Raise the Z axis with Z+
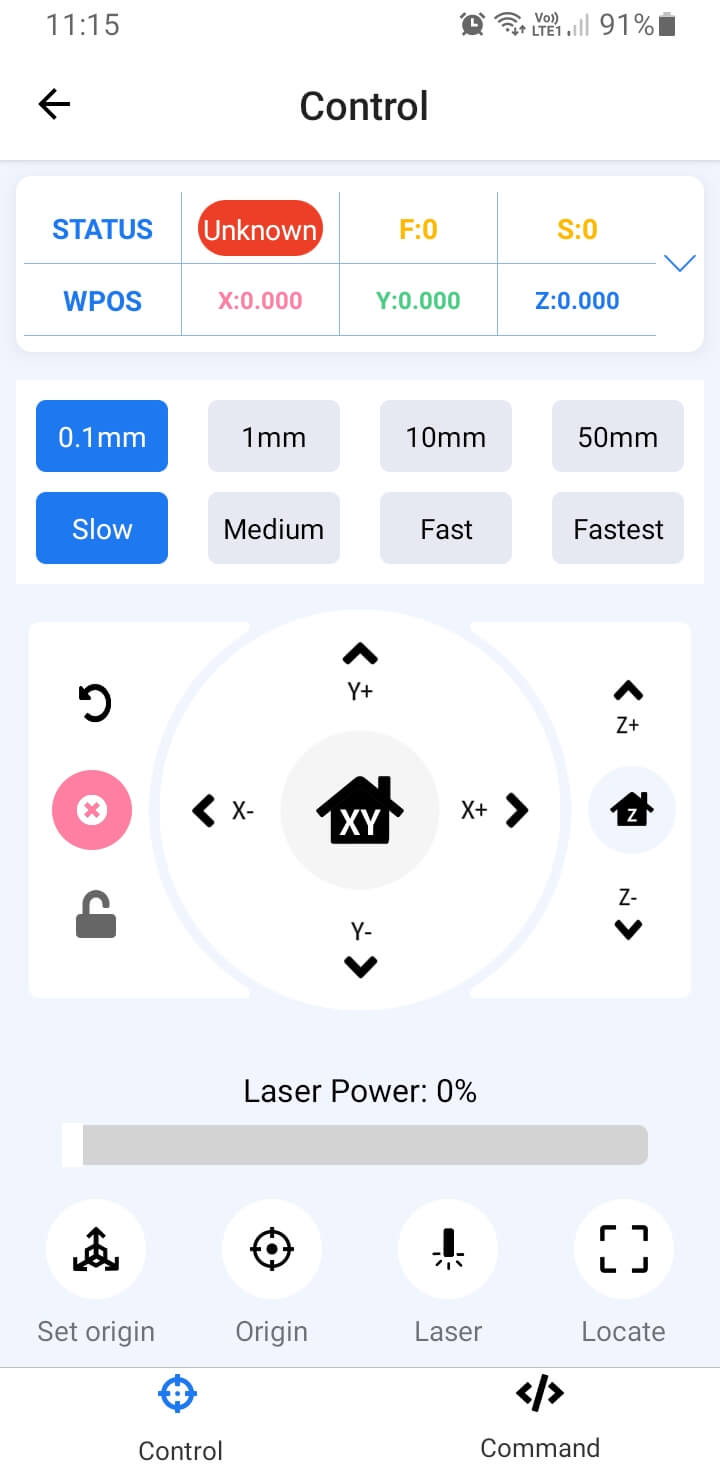Image resolution: width=720 pixels, height=1480 pixels. click(x=628, y=692)
